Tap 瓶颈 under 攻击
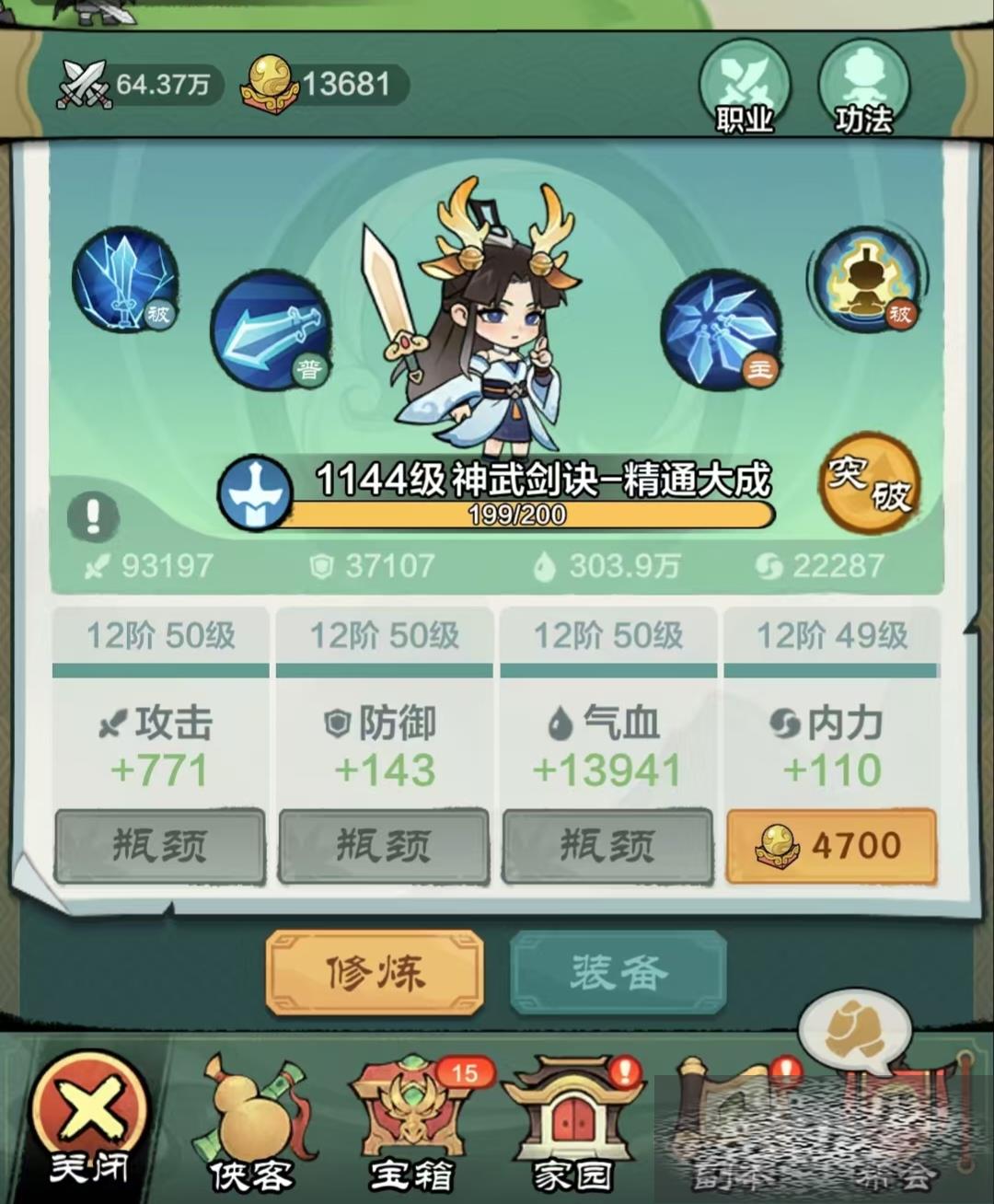 160,845
